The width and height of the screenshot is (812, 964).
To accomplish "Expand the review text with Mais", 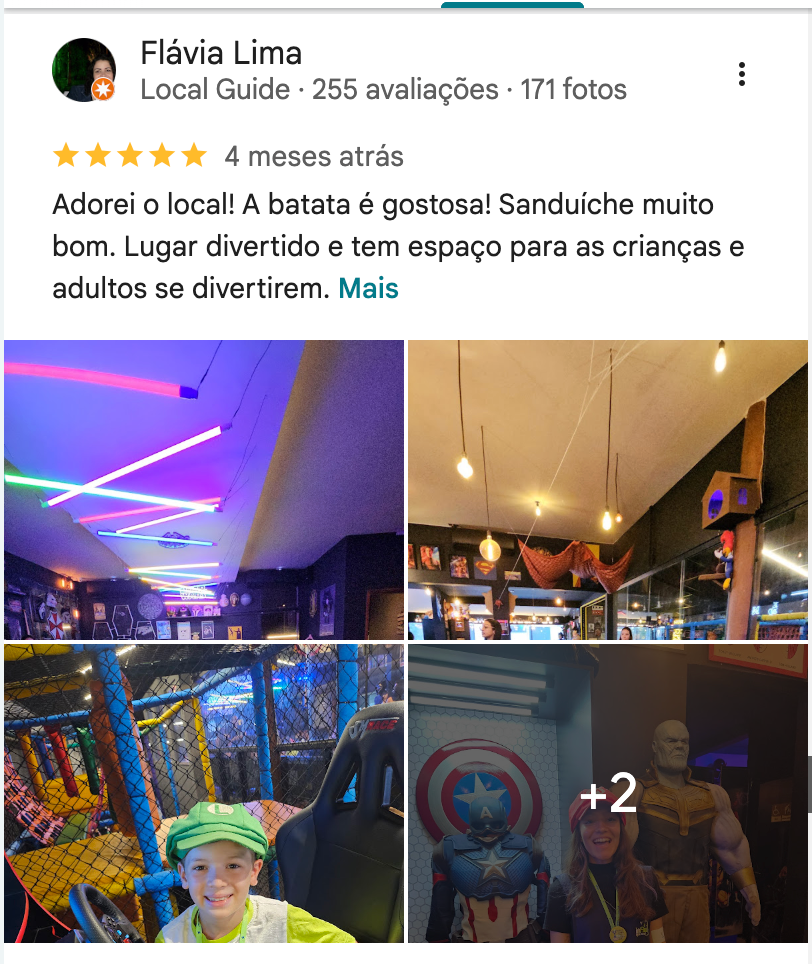I will (368, 289).
